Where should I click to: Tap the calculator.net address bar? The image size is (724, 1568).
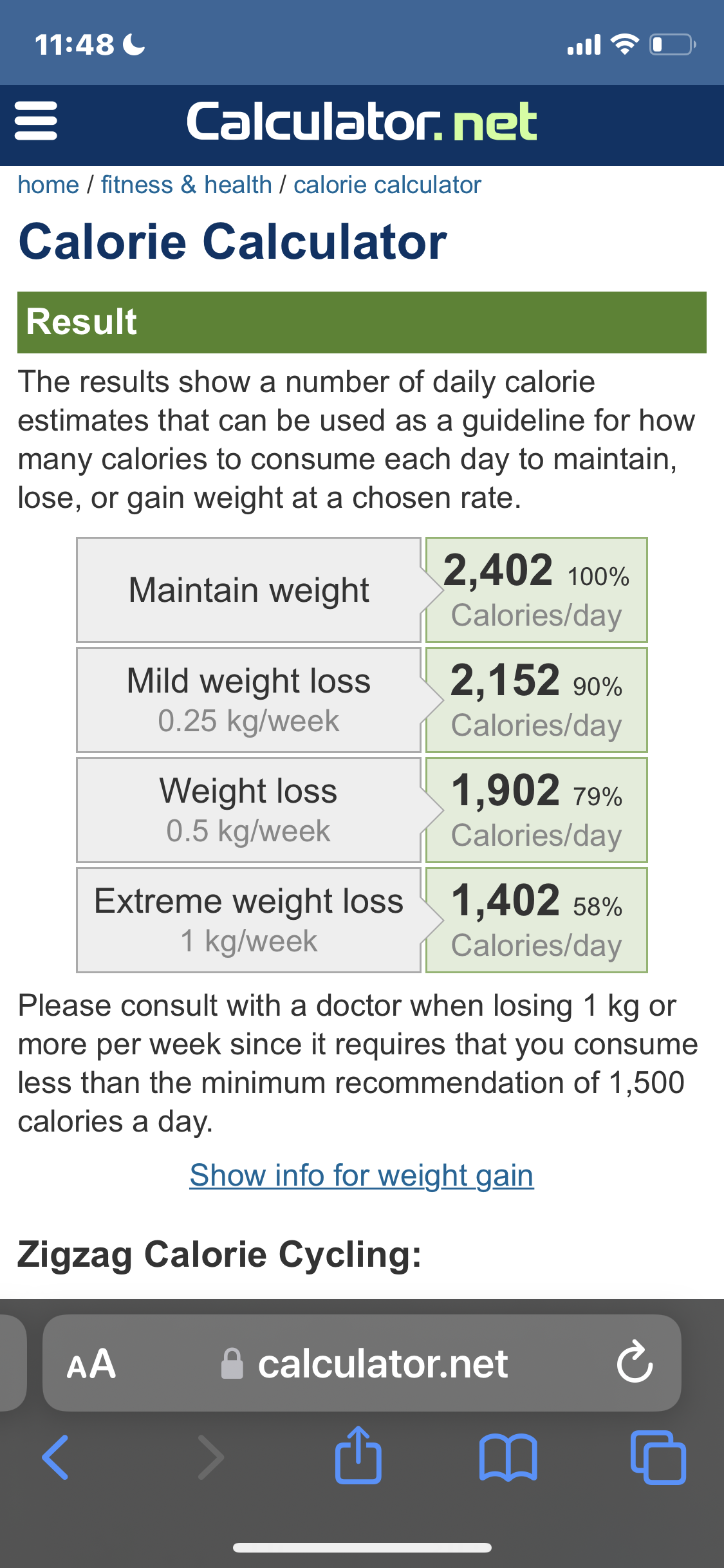(383, 1364)
